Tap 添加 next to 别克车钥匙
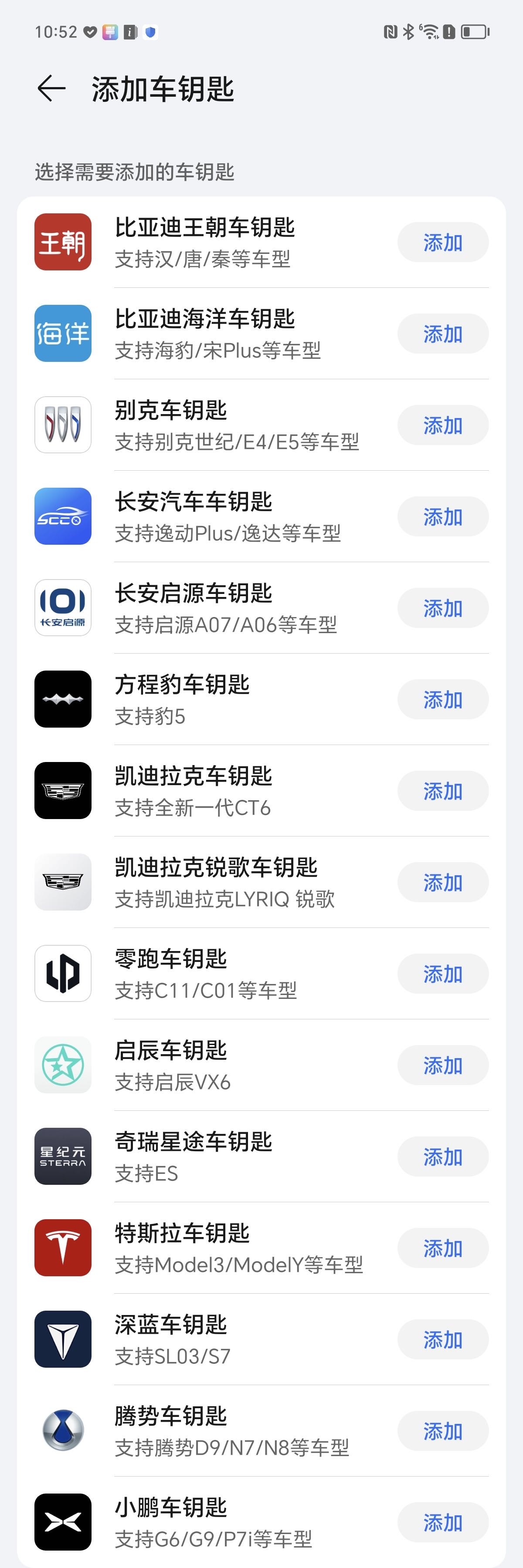 [x=442, y=425]
